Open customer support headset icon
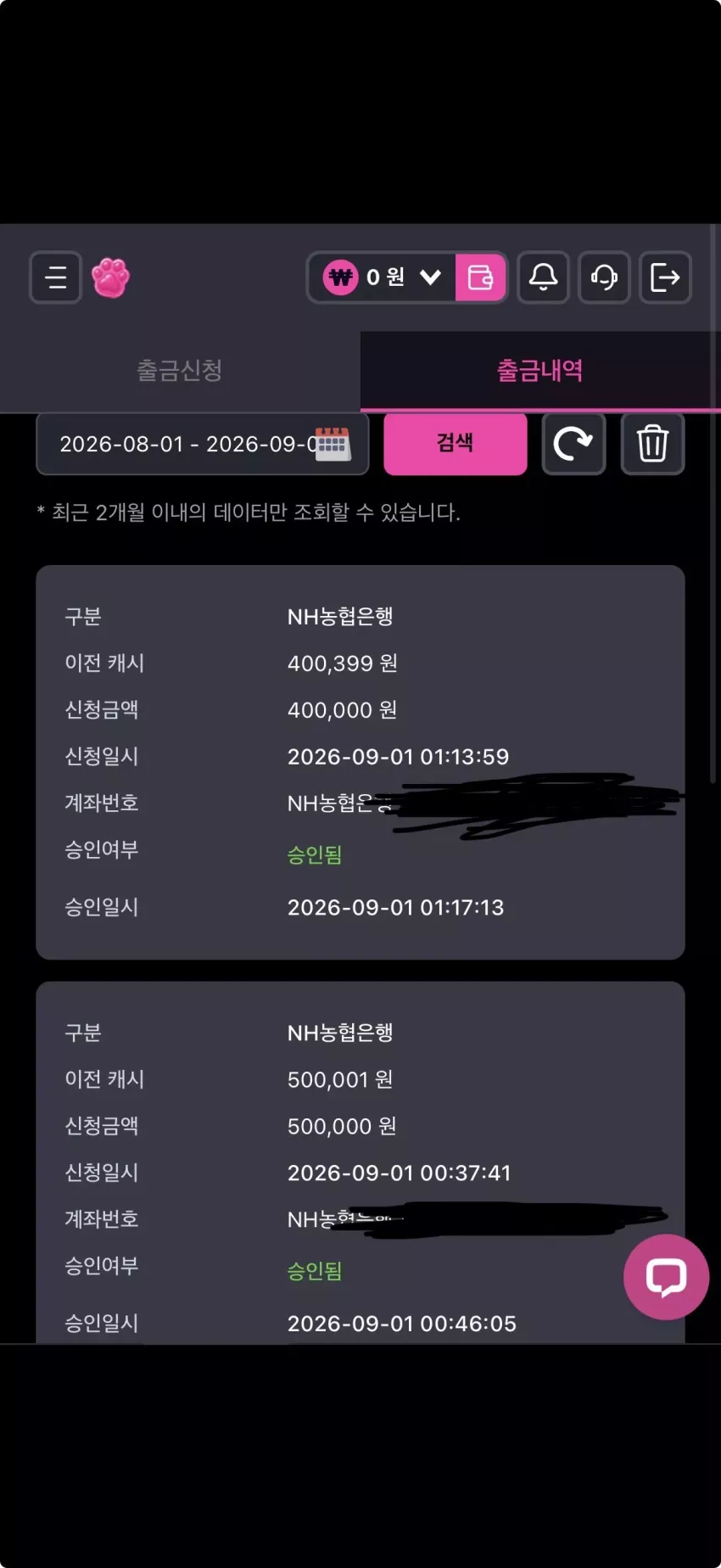 coord(604,277)
